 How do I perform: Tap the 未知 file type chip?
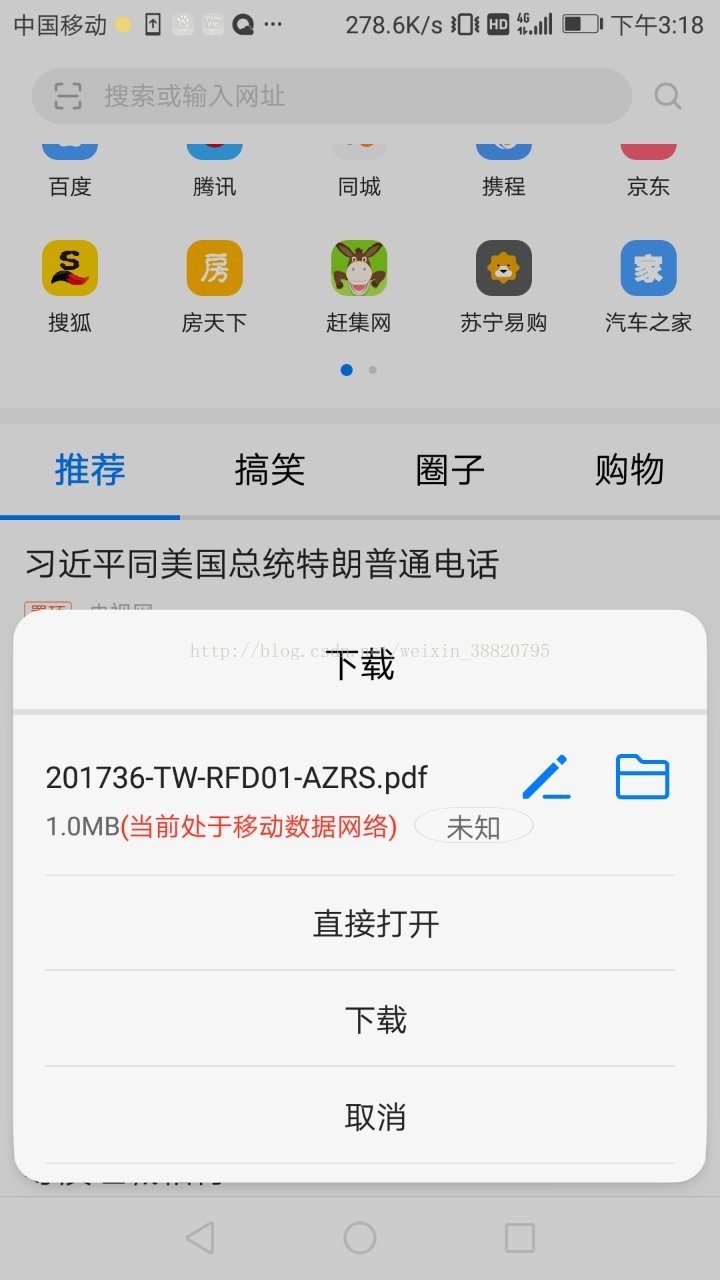pyautogui.click(x=474, y=827)
